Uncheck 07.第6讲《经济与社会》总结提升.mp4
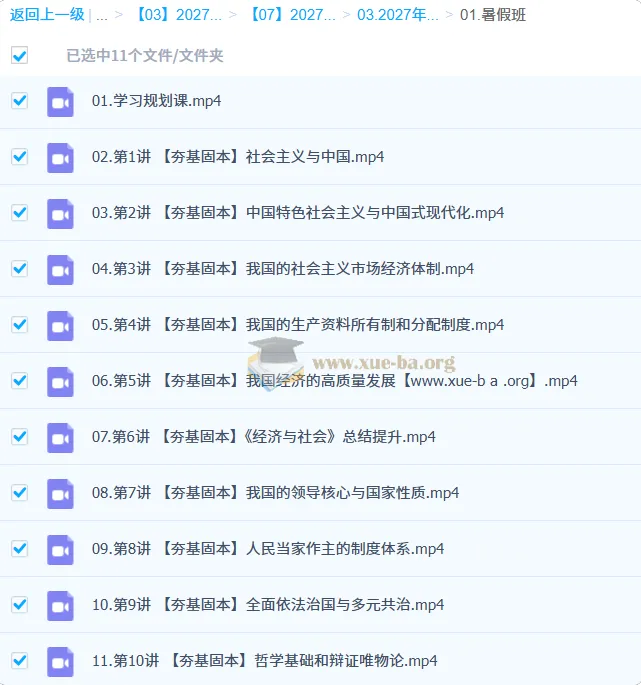Screen dimensions: 641x685 (20, 436)
